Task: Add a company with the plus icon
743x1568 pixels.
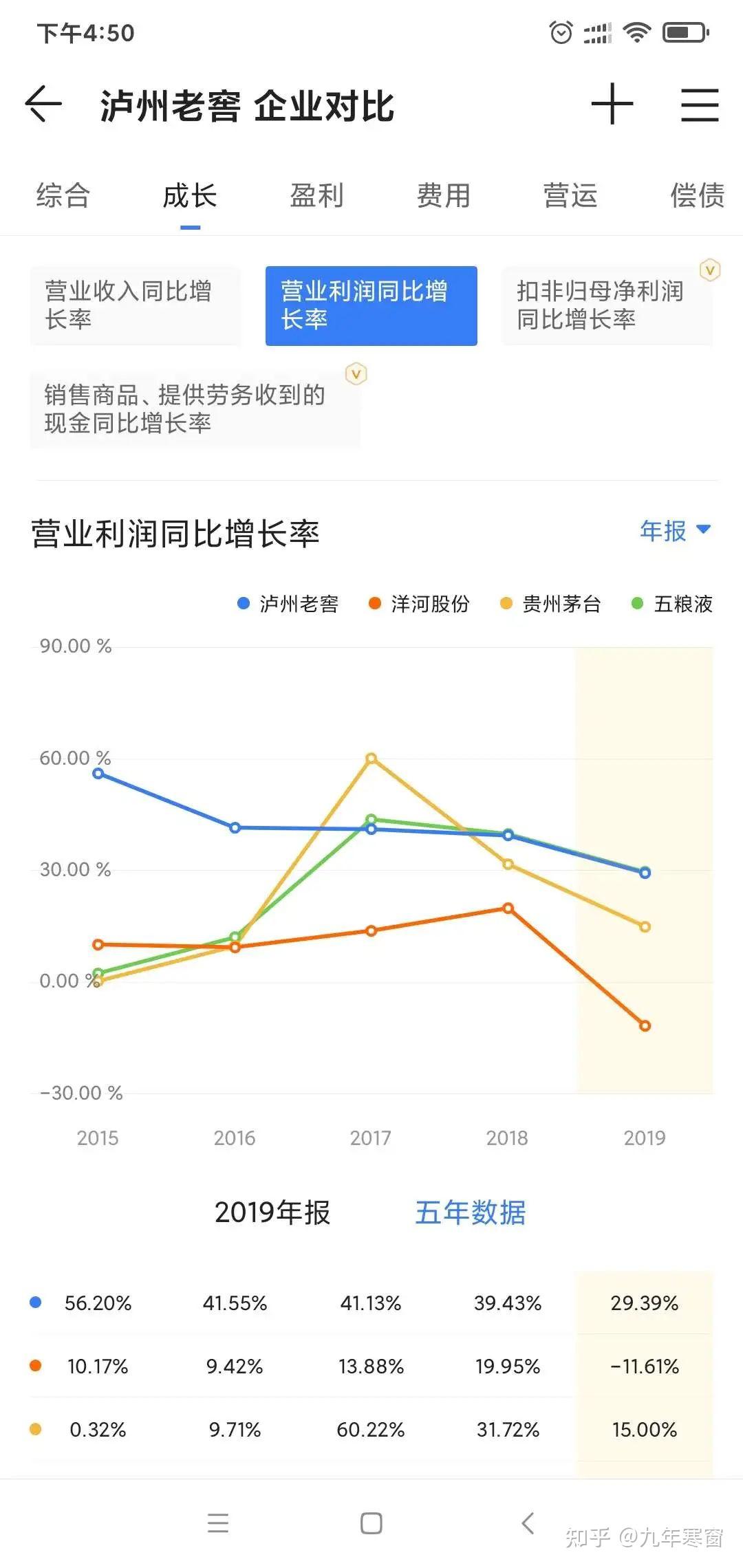Action: pos(612,105)
